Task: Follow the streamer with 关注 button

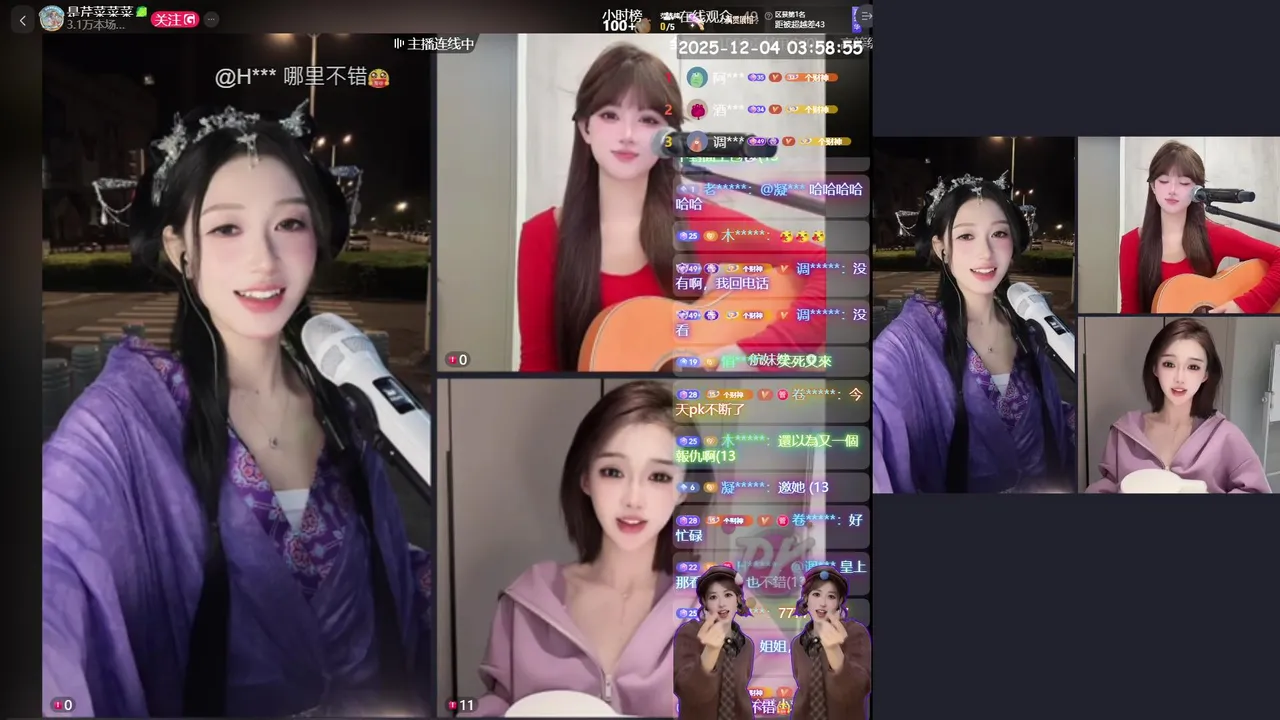Action: click(173, 19)
